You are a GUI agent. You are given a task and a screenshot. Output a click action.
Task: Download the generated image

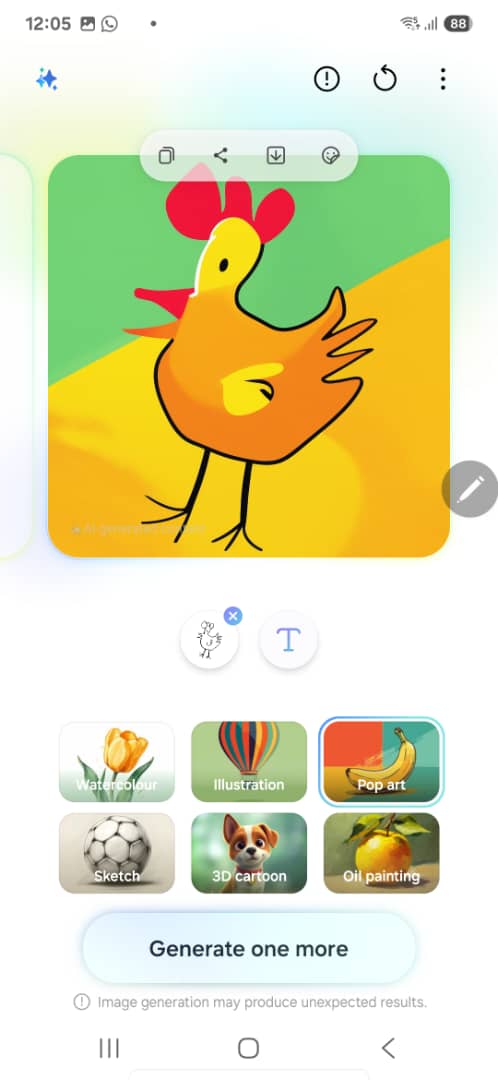[x=276, y=156]
